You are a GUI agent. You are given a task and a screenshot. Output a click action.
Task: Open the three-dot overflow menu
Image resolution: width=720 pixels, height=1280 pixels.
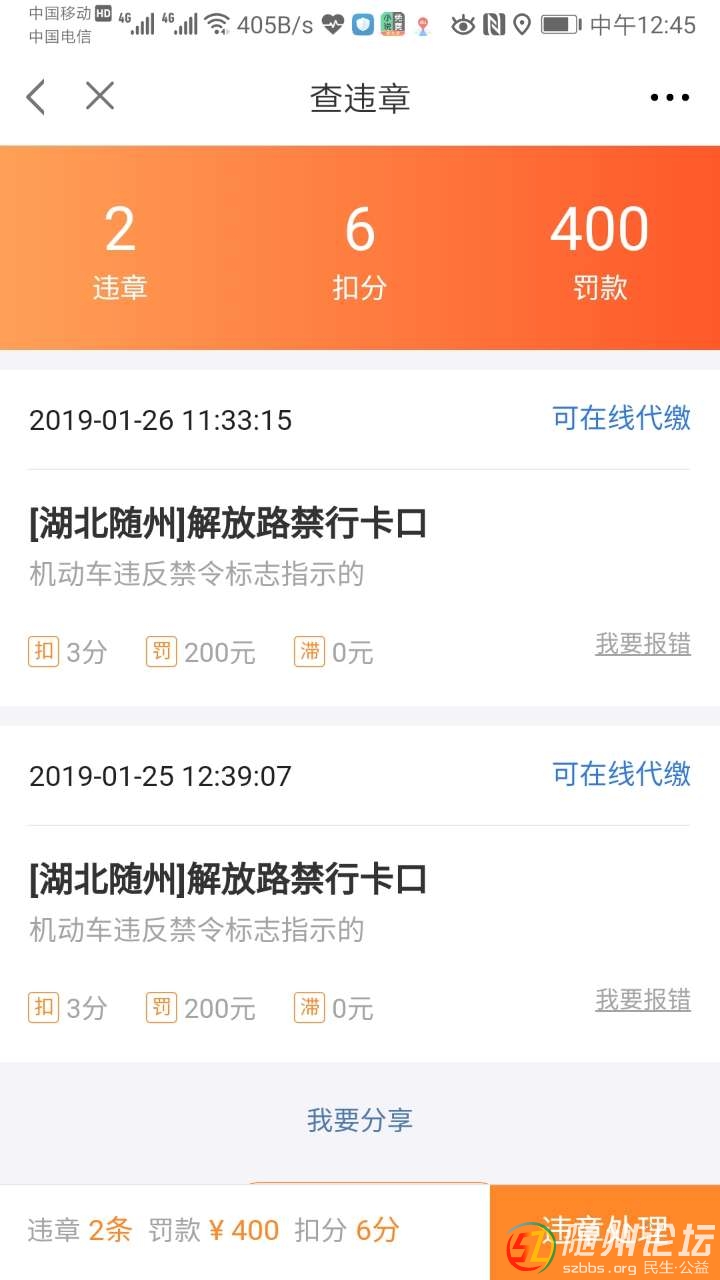click(669, 98)
